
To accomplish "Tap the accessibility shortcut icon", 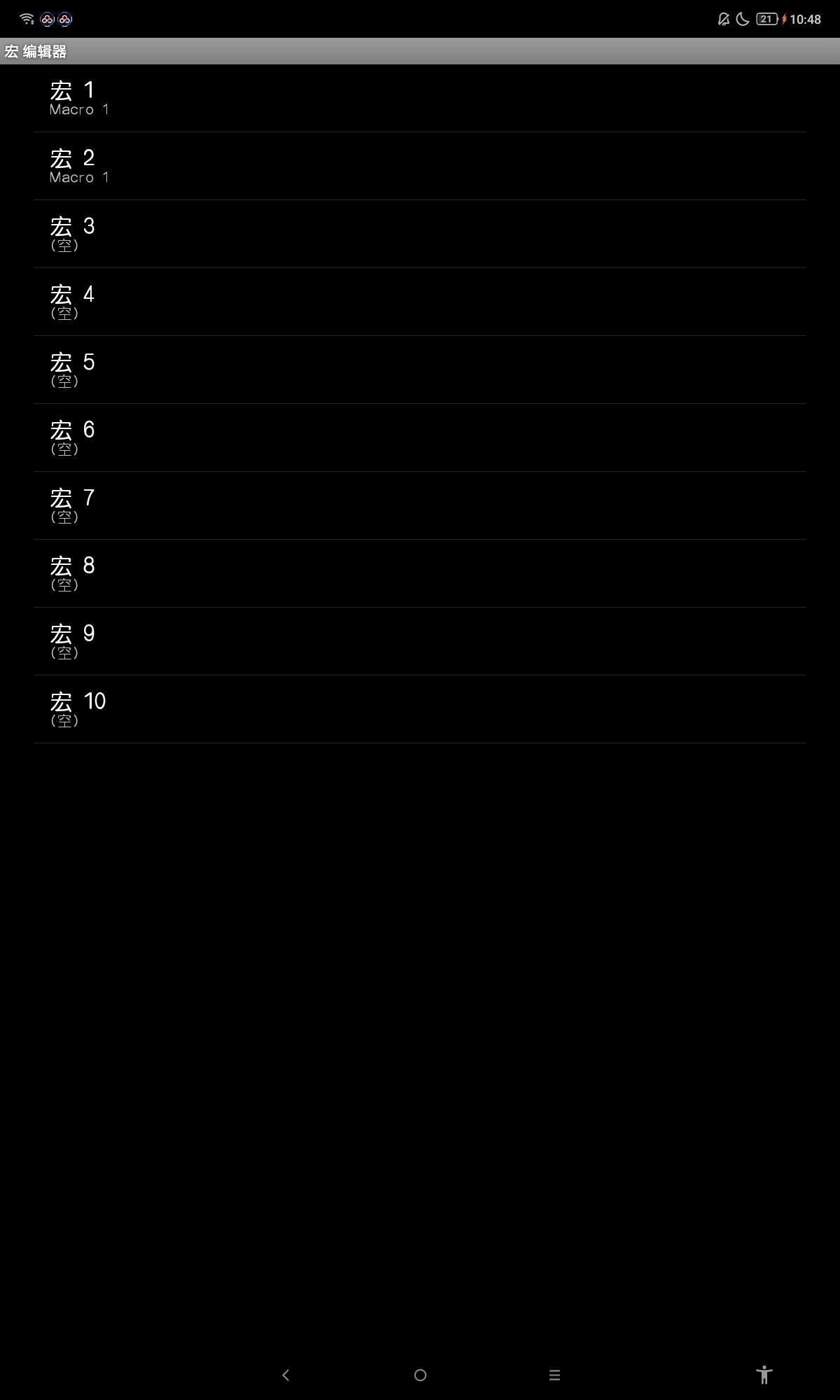I will pos(764,1375).
